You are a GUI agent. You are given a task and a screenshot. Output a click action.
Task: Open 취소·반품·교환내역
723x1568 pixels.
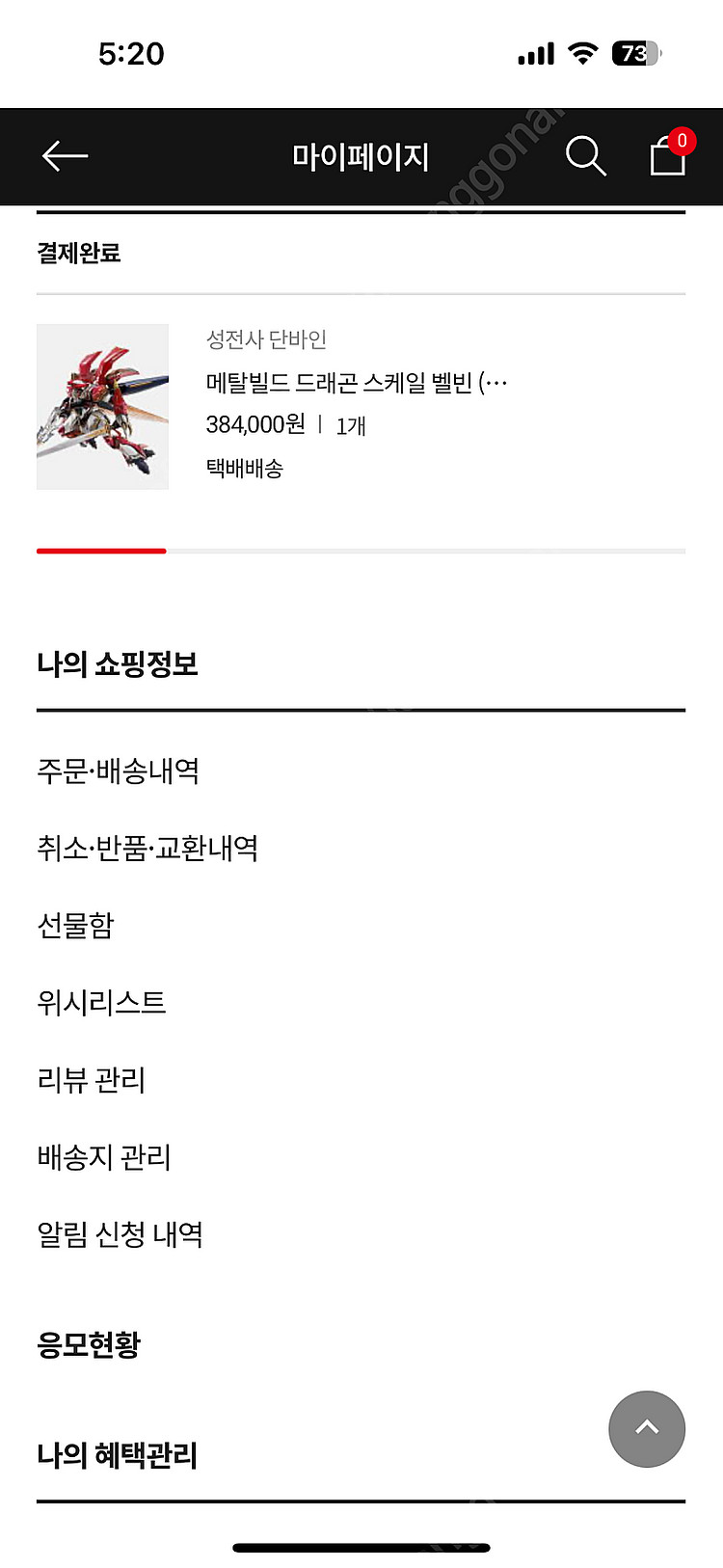pyautogui.click(x=147, y=849)
